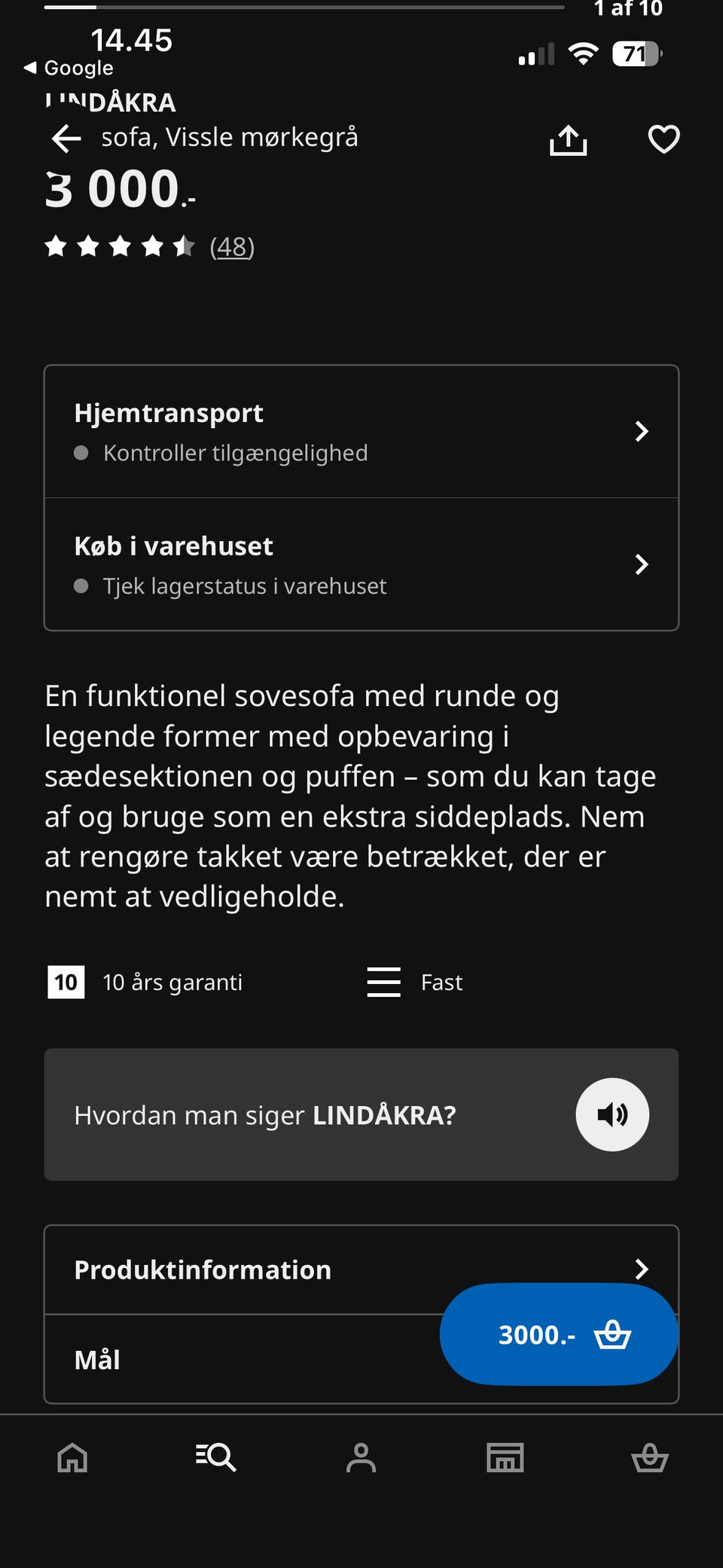The image size is (723, 1568).
Task: Add LINDÅKRA sofa to favorites
Action: 664,139
